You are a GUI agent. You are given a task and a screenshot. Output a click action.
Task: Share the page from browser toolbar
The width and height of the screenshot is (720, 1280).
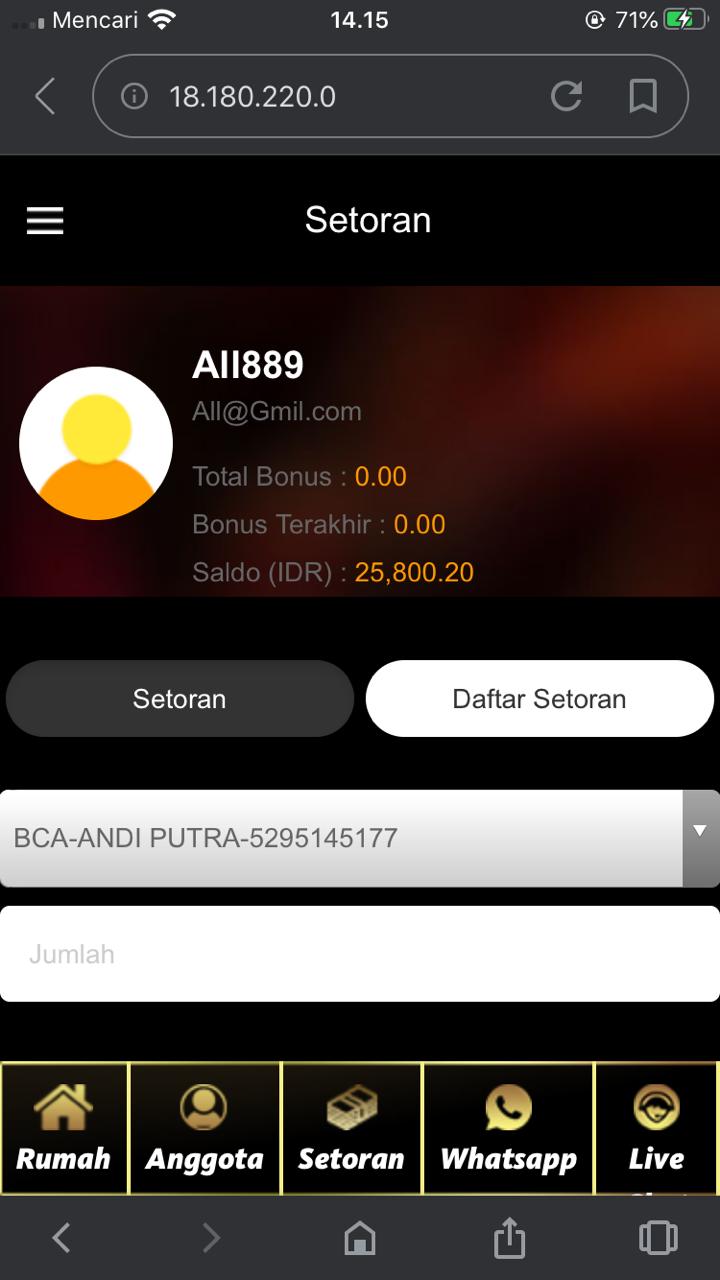509,1237
